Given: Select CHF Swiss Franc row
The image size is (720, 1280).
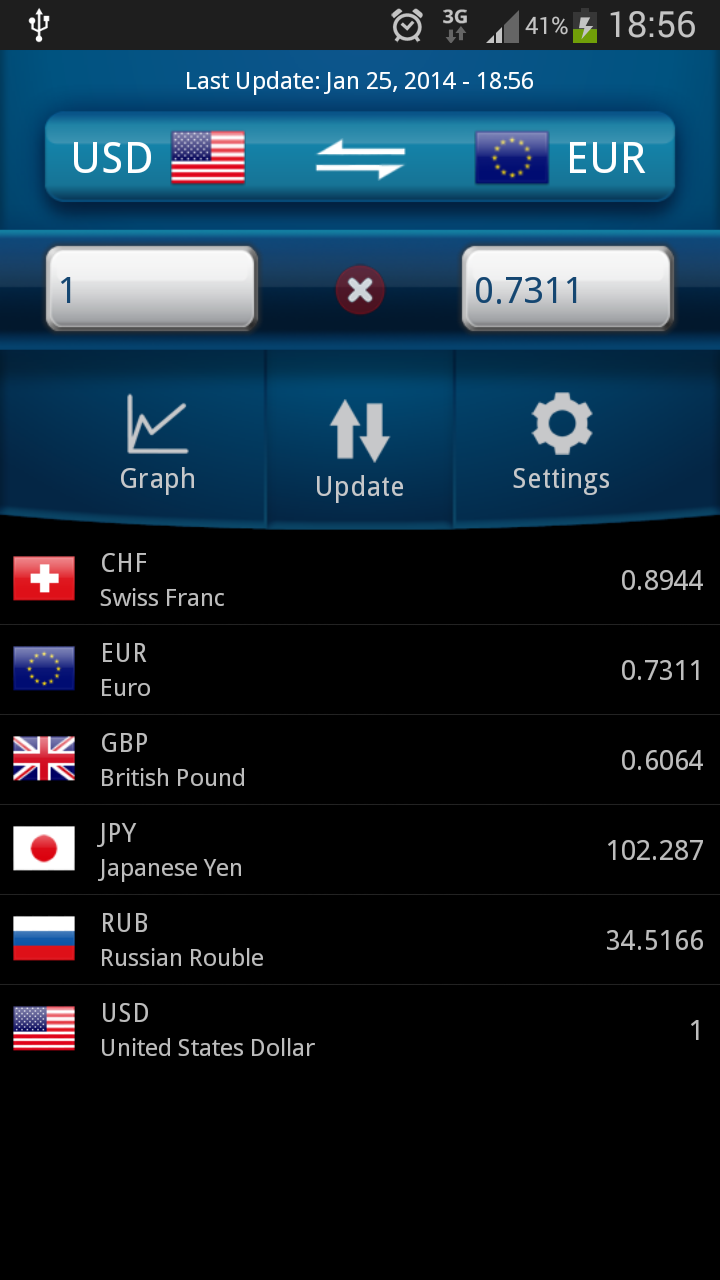Looking at the screenshot, I should [x=360, y=580].
